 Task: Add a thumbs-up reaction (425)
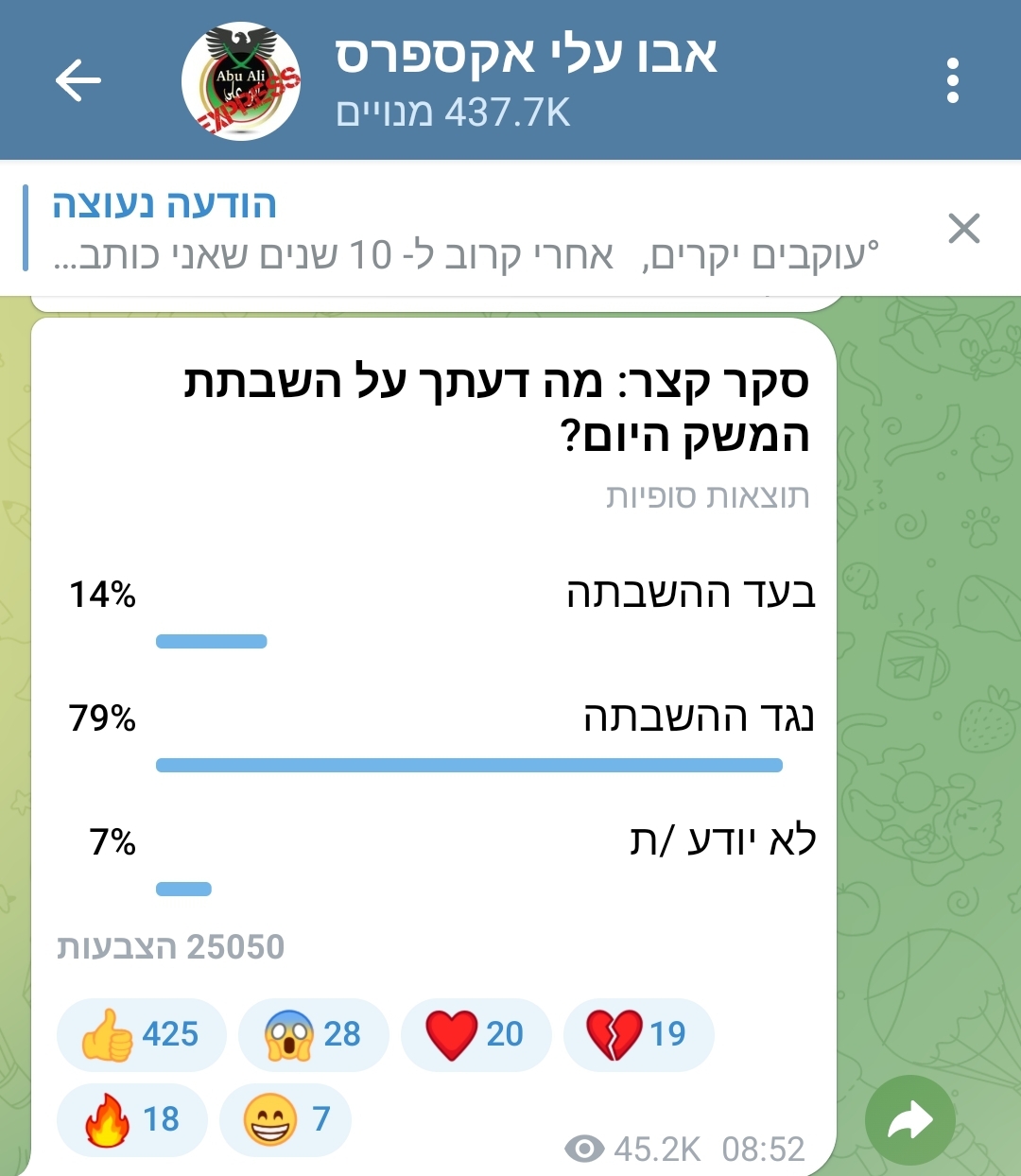tap(142, 1034)
